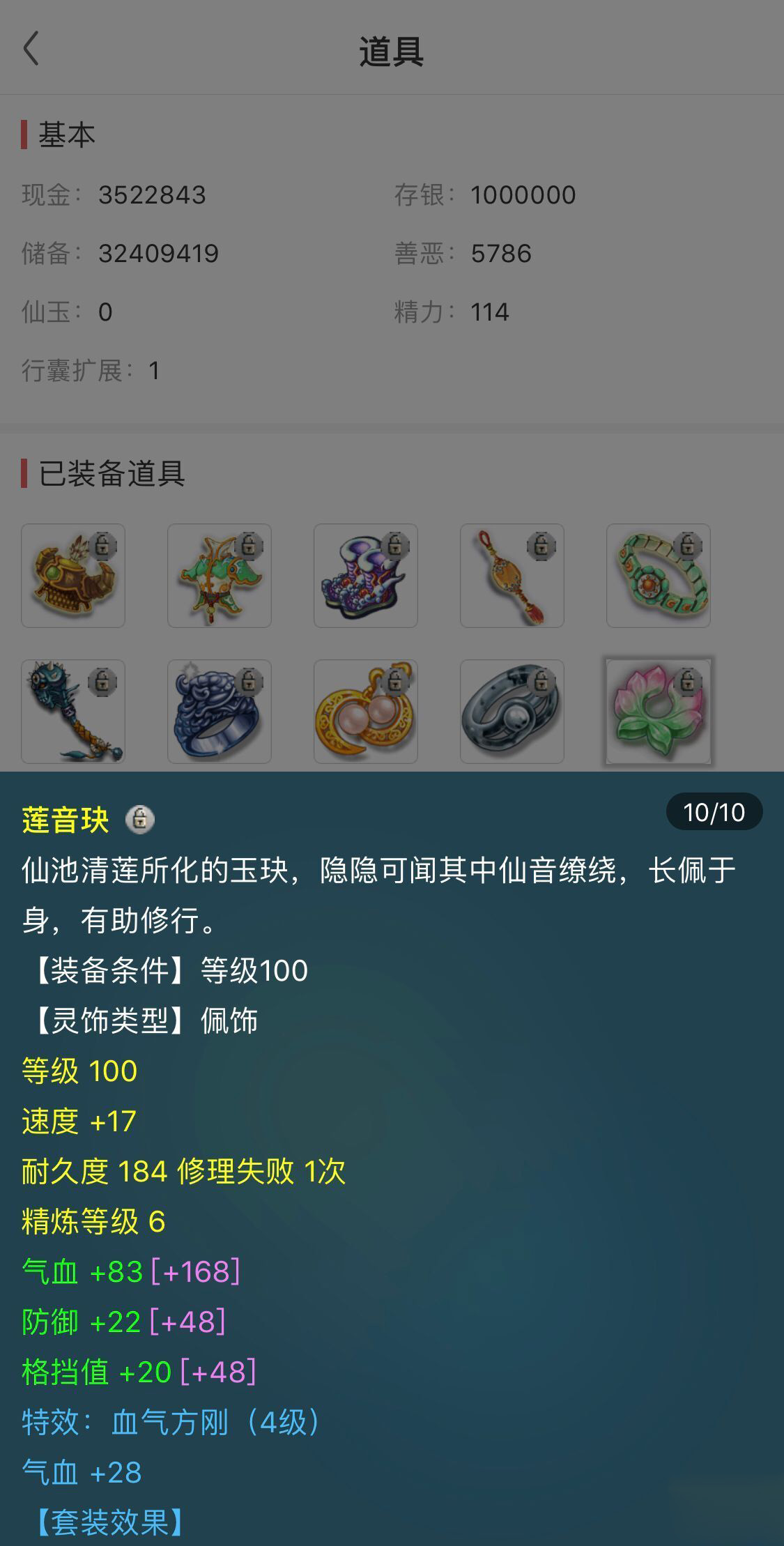Viewport: 784px width, 1546px height.
Task: Tap the red-tasseled pendant equipment item
Action: point(512,576)
